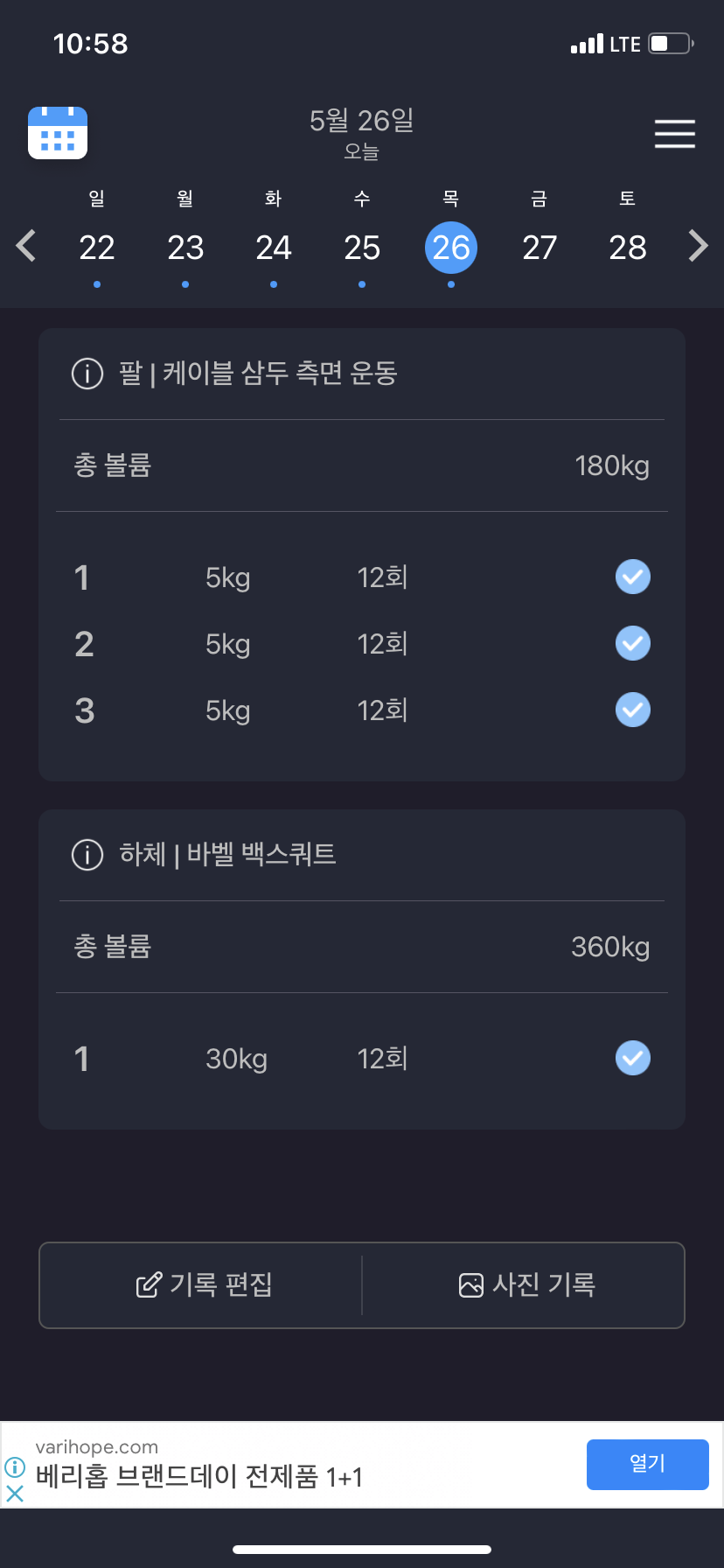Go to the previous week arrow

tap(26, 246)
